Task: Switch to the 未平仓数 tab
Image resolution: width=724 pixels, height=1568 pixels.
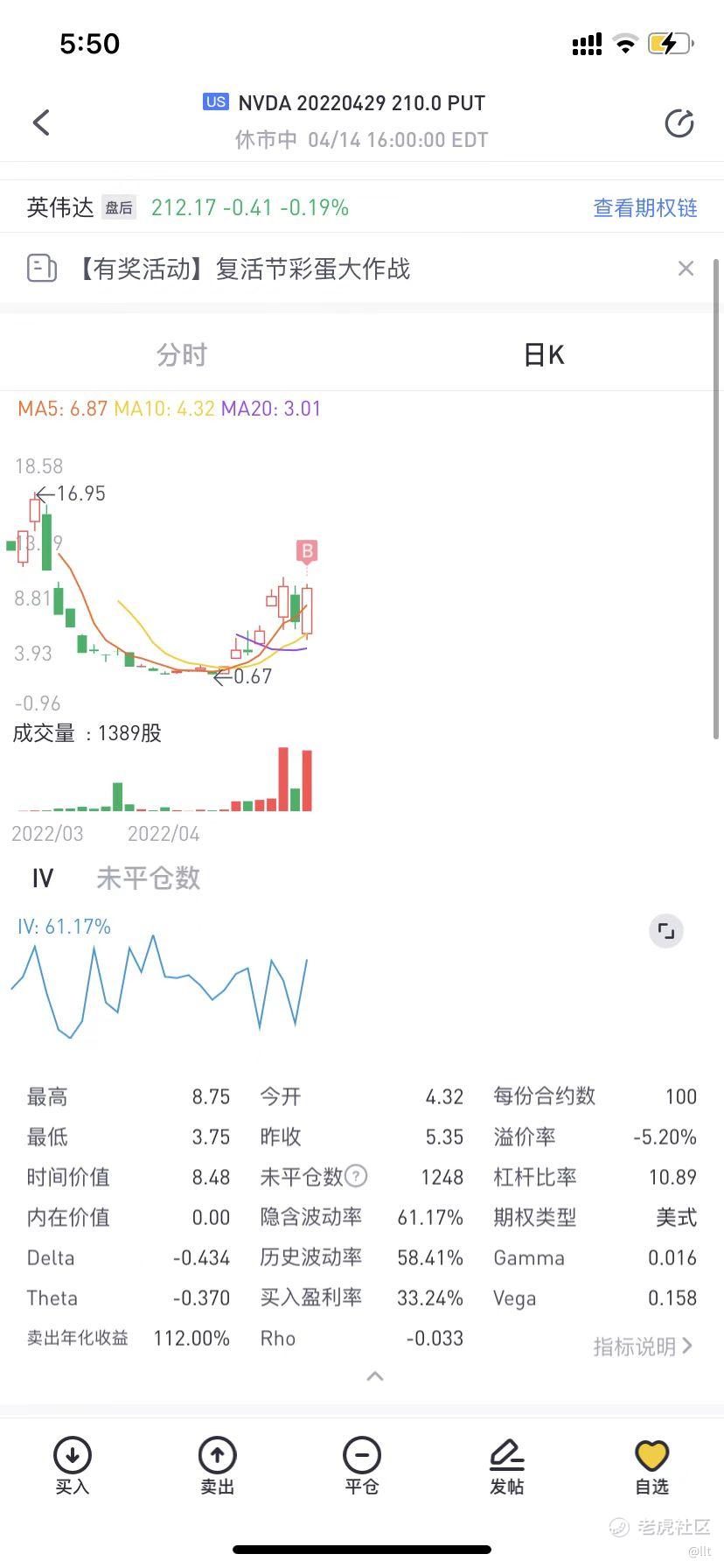Action: coord(149,878)
